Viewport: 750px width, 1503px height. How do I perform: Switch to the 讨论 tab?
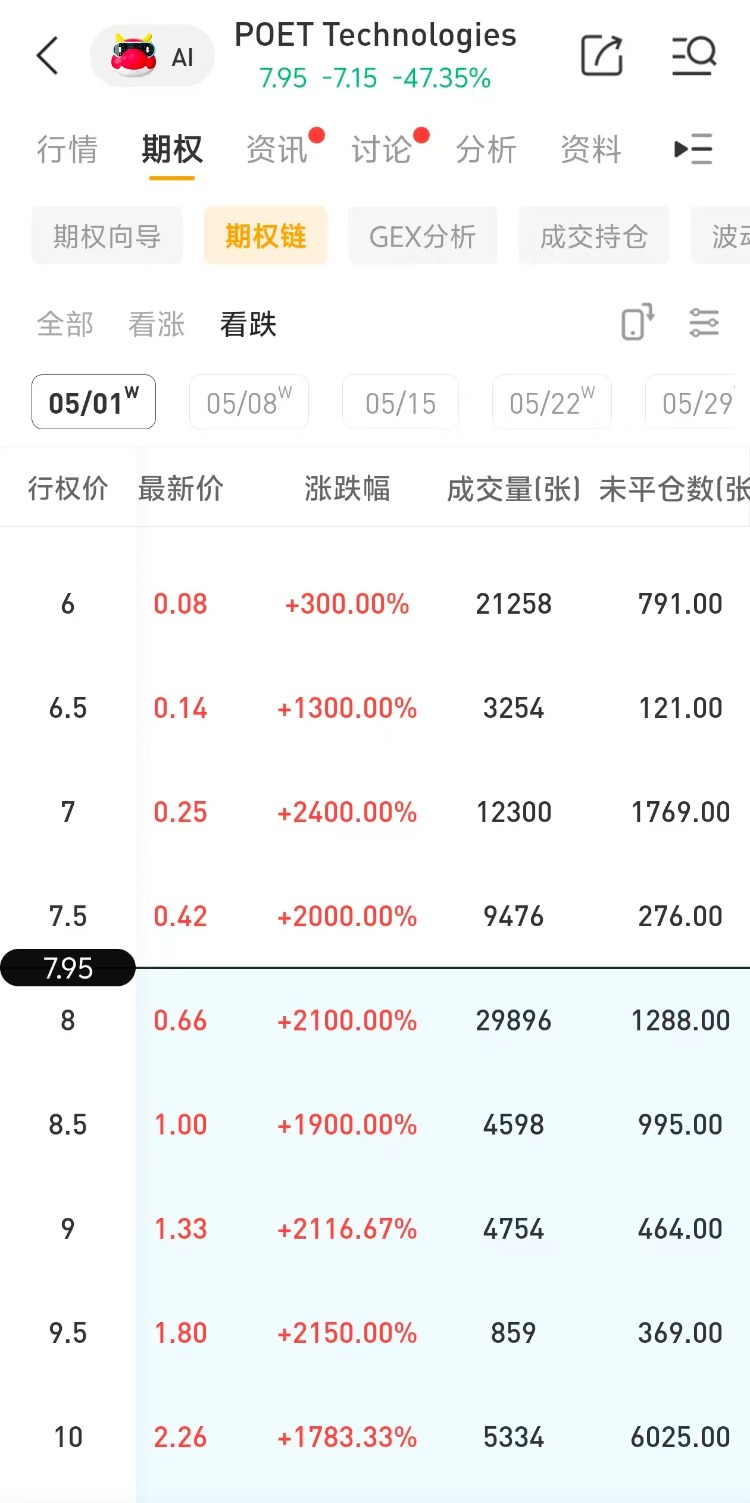tap(381, 150)
